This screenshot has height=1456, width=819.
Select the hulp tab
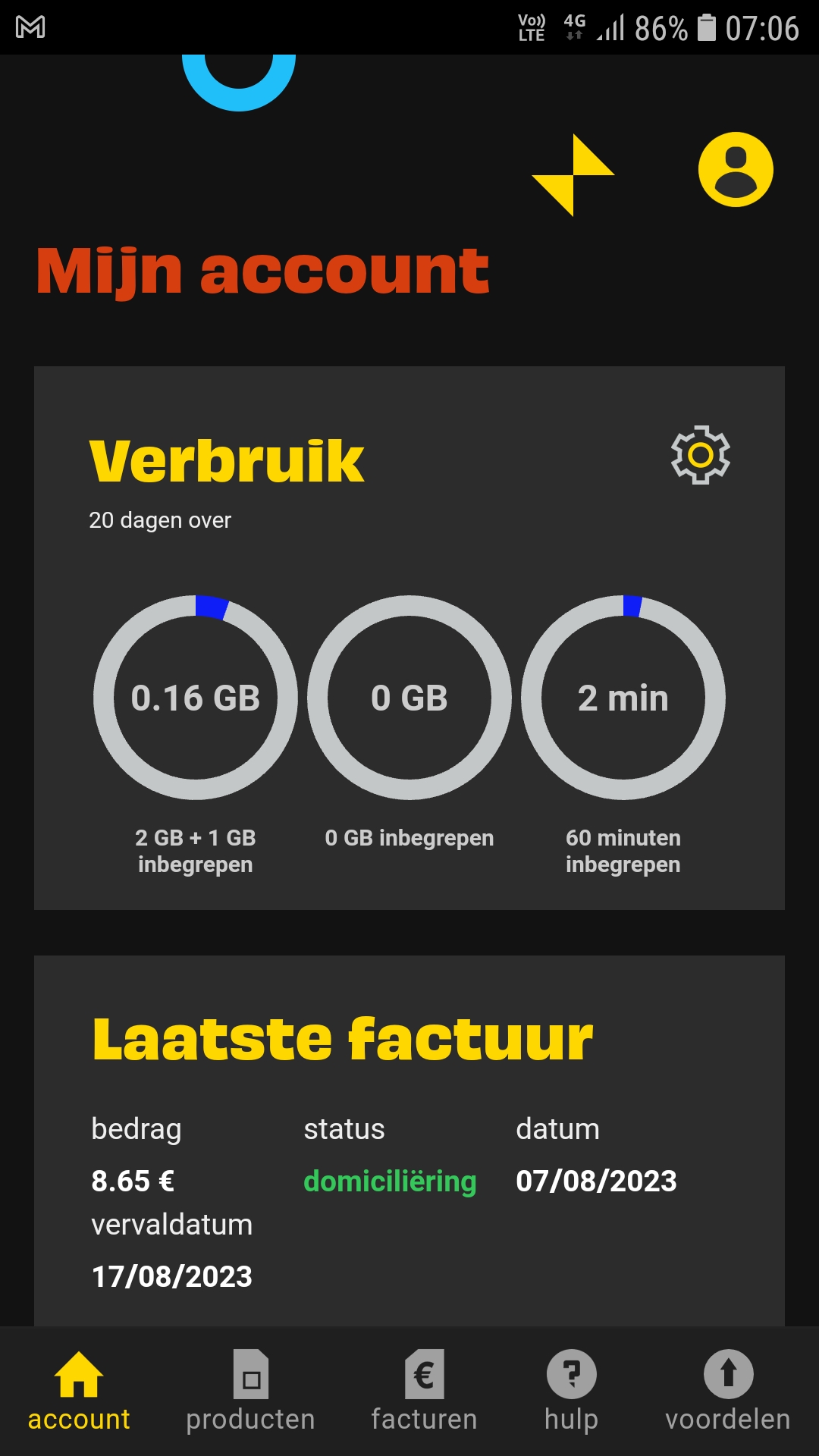pyautogui.click(x=572, y=1391)
